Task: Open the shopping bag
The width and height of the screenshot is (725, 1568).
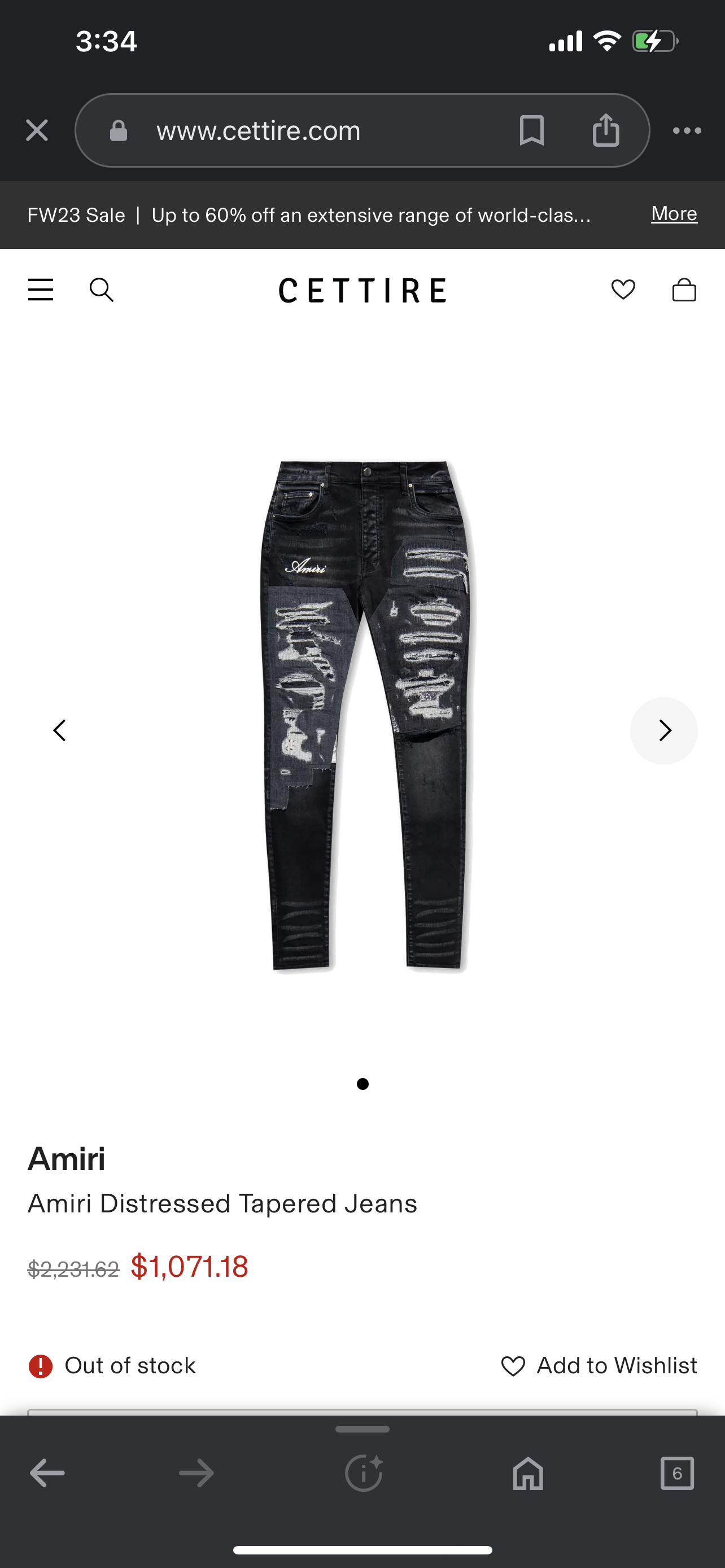Action: [684, 290]
